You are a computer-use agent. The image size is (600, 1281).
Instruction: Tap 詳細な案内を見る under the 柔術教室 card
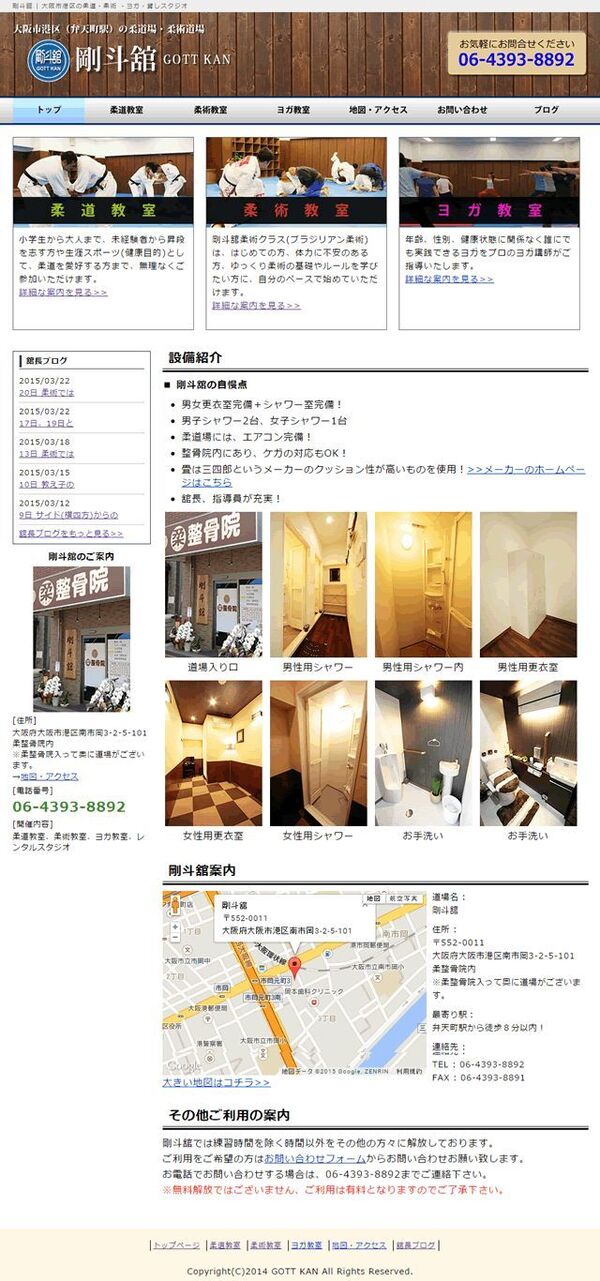256,305
